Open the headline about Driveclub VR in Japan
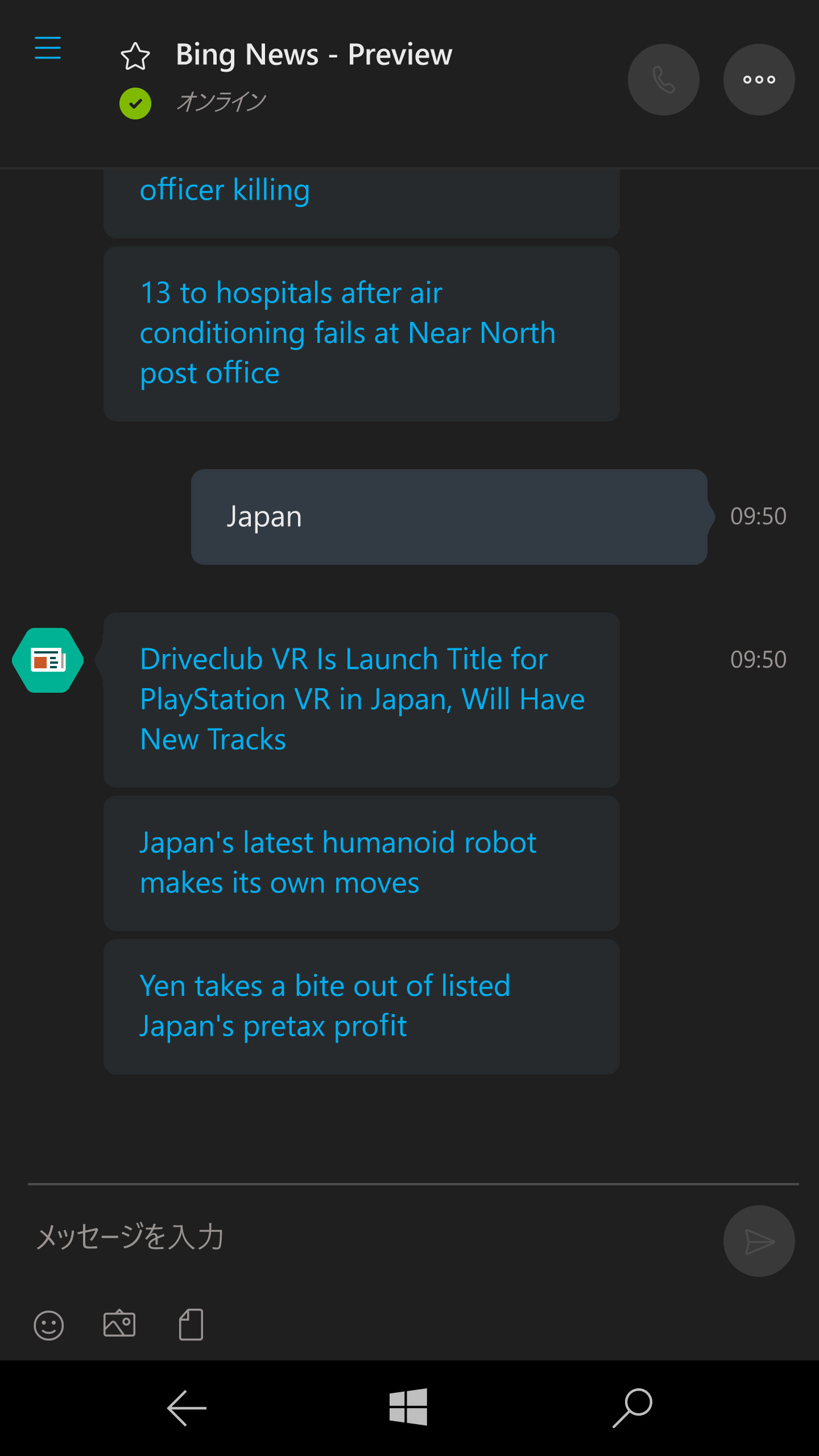819x1456 pixels. 362,698
